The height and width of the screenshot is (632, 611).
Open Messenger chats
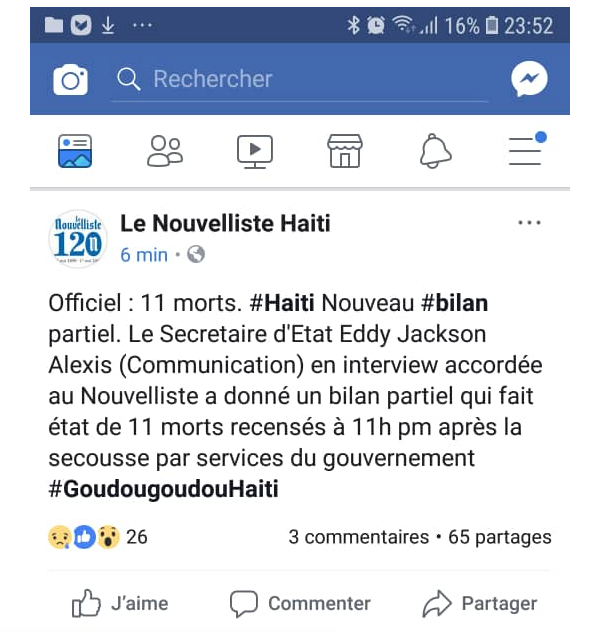[529, 79]
